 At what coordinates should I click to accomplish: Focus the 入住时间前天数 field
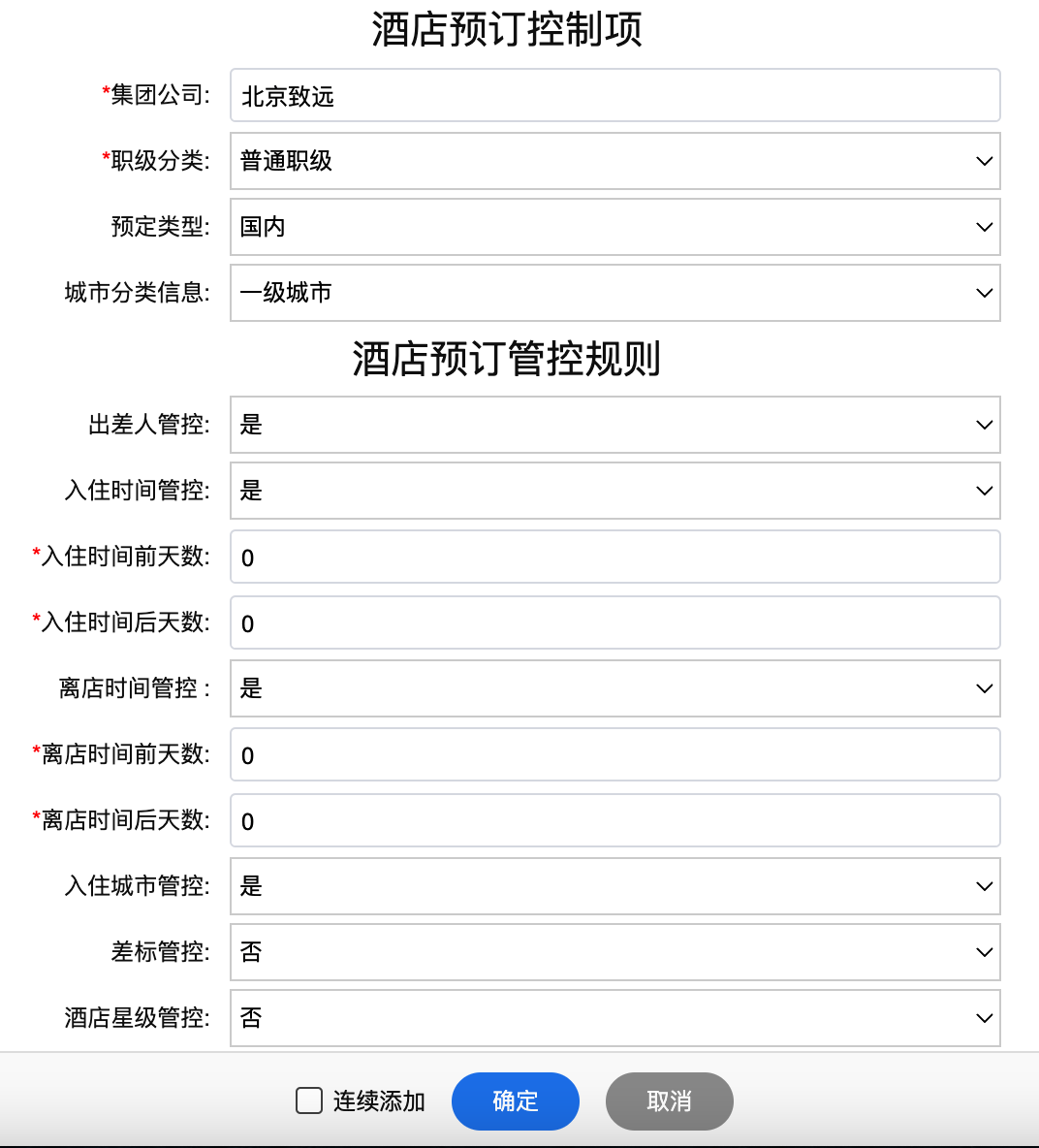click(614, 557)
